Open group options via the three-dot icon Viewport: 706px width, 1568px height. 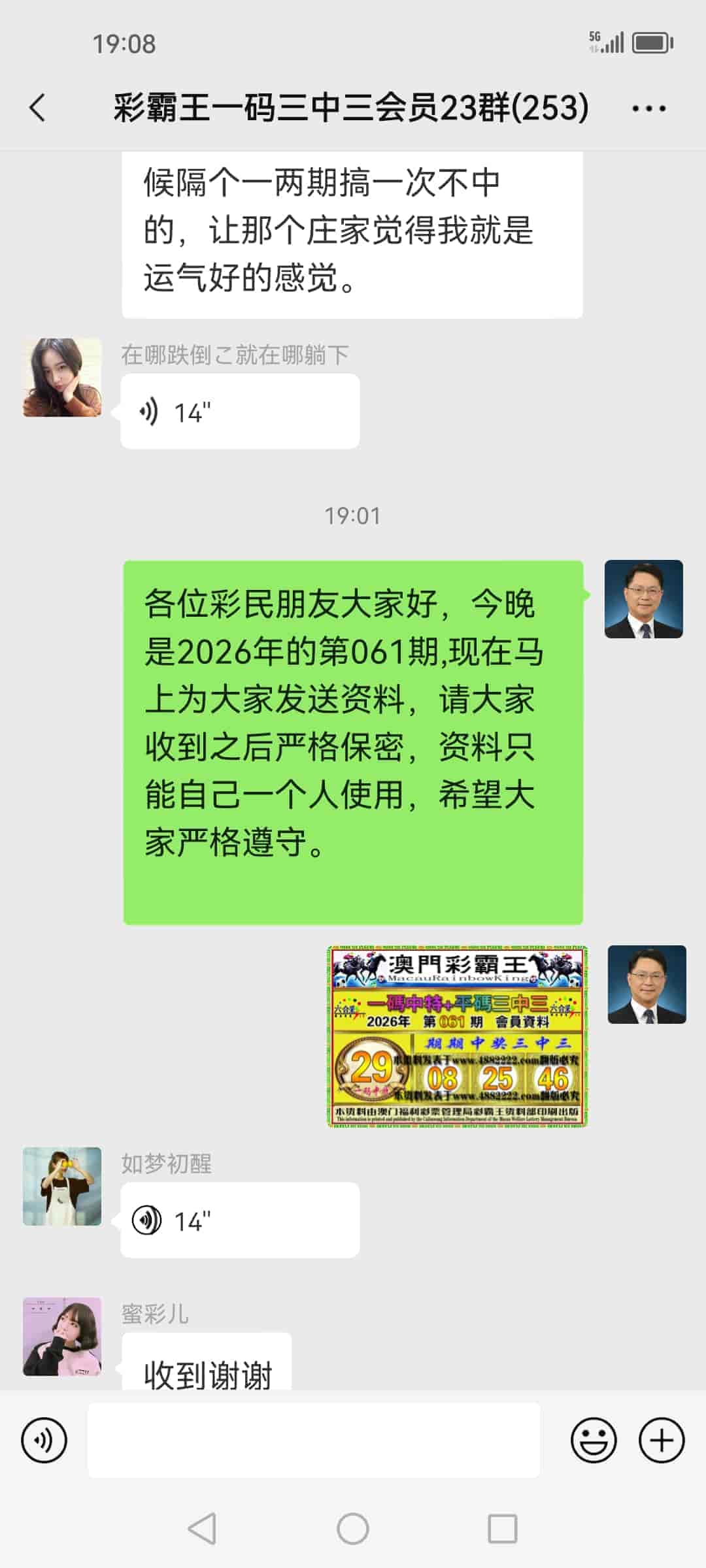[x=647, y=109]
